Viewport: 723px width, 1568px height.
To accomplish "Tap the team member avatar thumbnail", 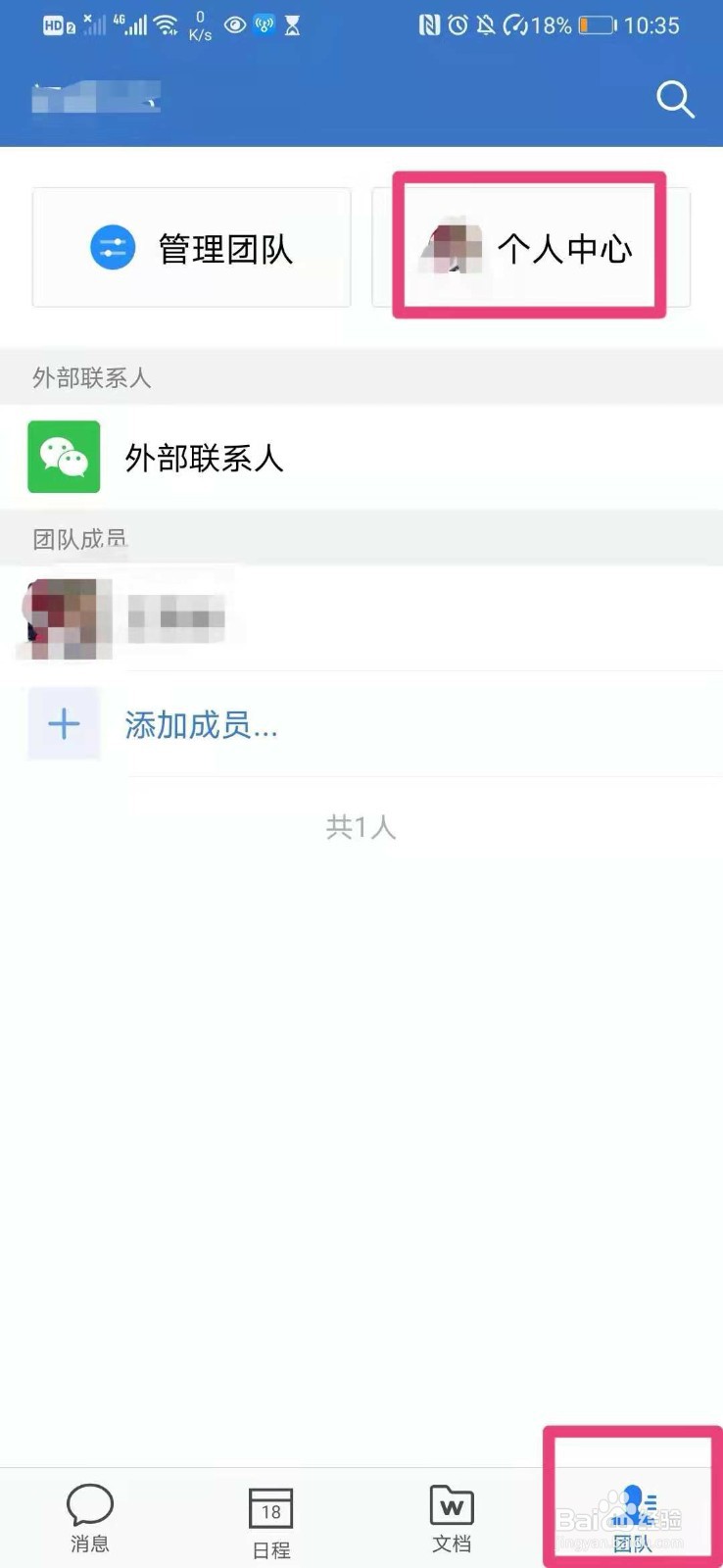I will 63,616.
